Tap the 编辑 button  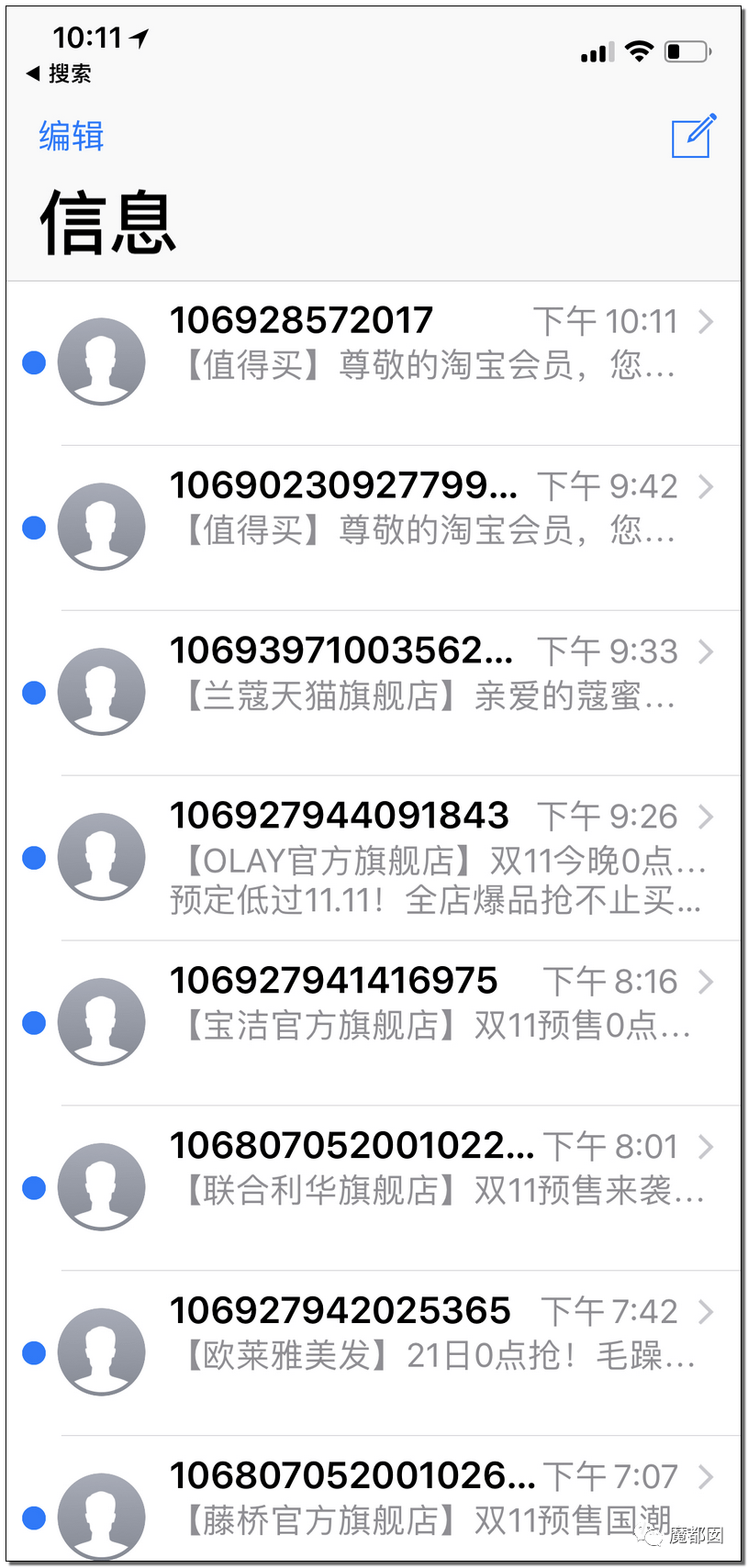71,136
